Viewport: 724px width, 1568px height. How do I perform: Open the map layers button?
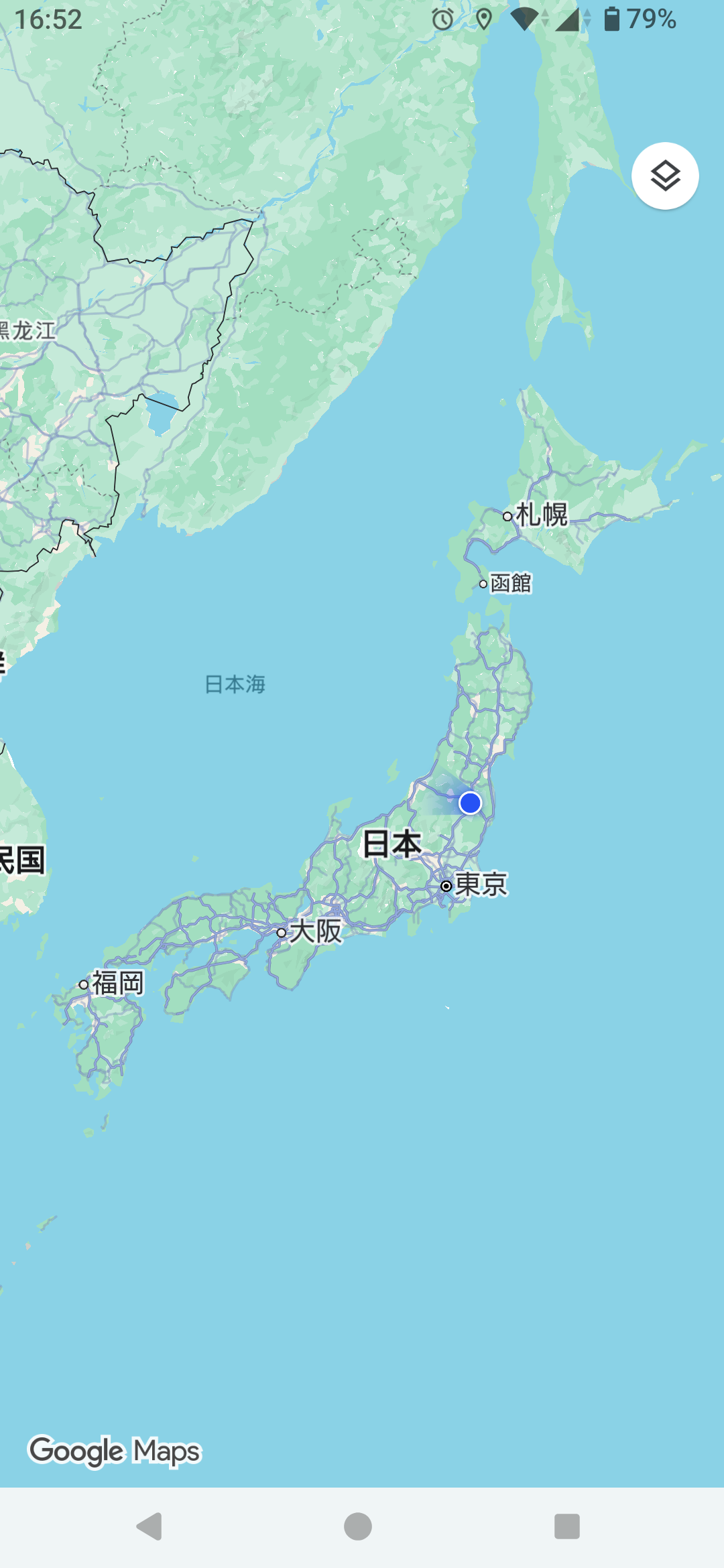665,176
